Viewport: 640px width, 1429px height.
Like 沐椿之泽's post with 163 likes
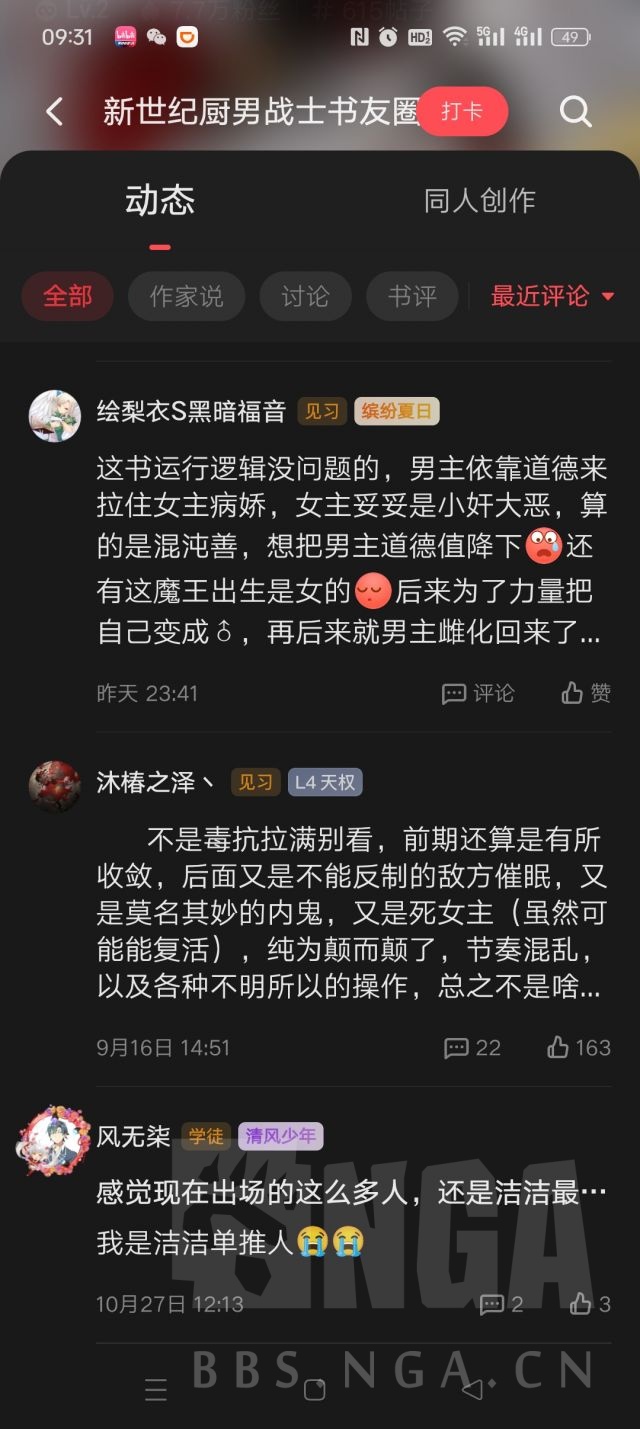point(579,1048)
